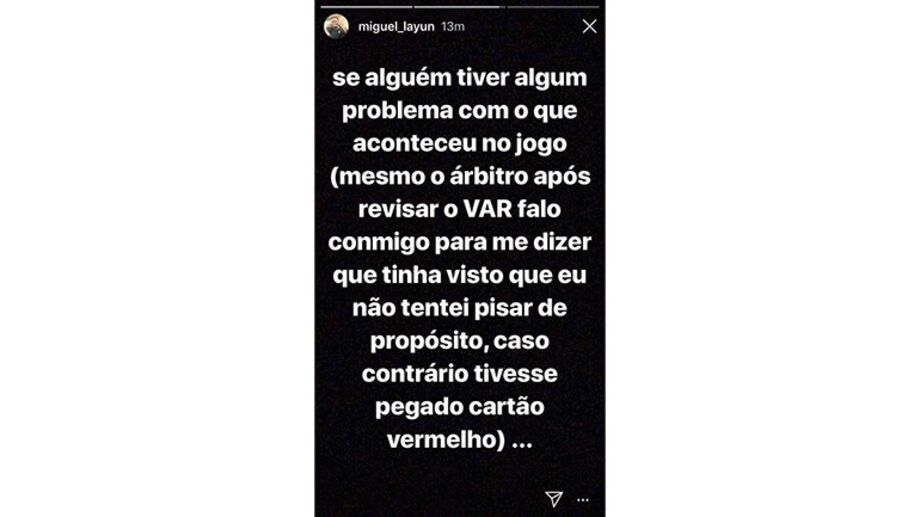Viewport: 920px width, 517px height.
Task: Open the three-dot more options menu
Action: point(583,499)
